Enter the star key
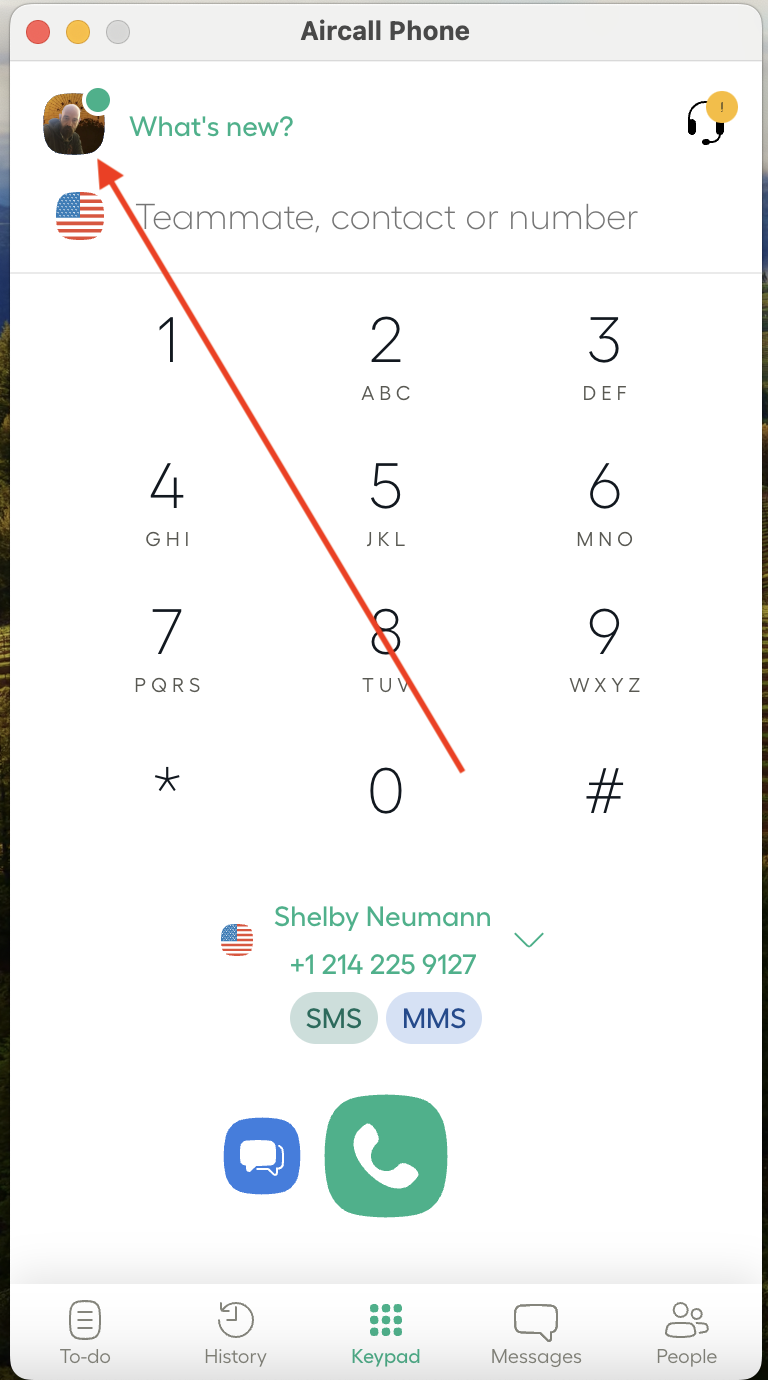768x1380 pixels. 167,786
